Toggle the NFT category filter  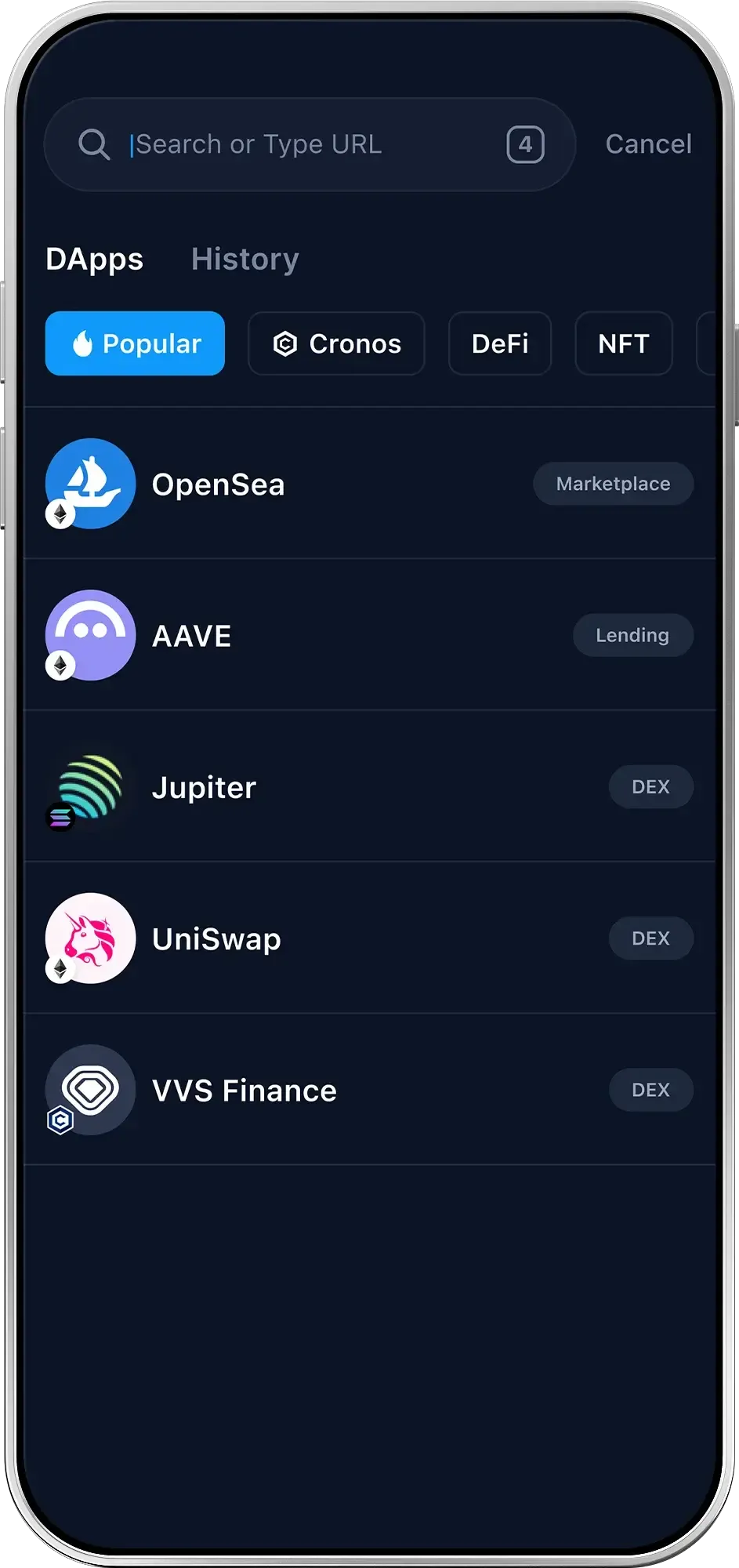(x=623, y=343)
